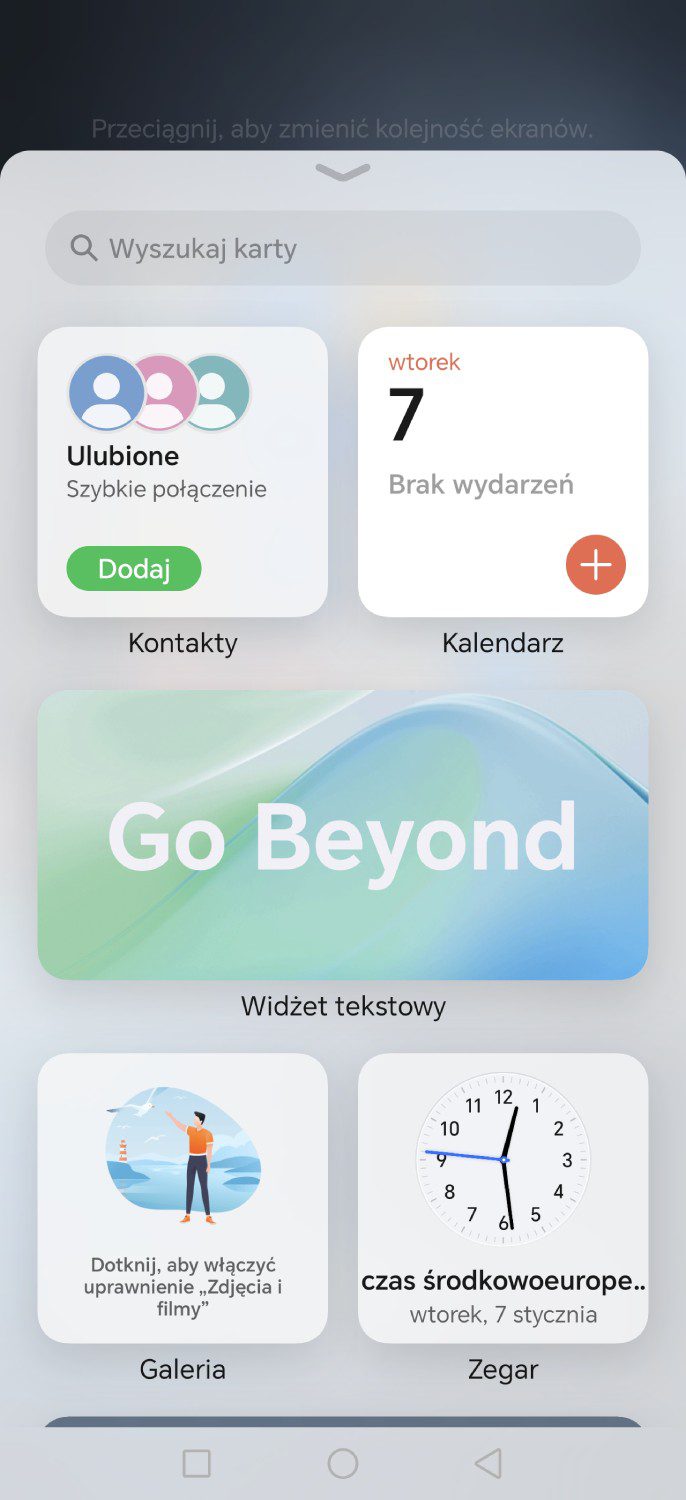The height and width of the screenshot is (1500, 686).
Task: Go to the home screen
Action: 343,1464
